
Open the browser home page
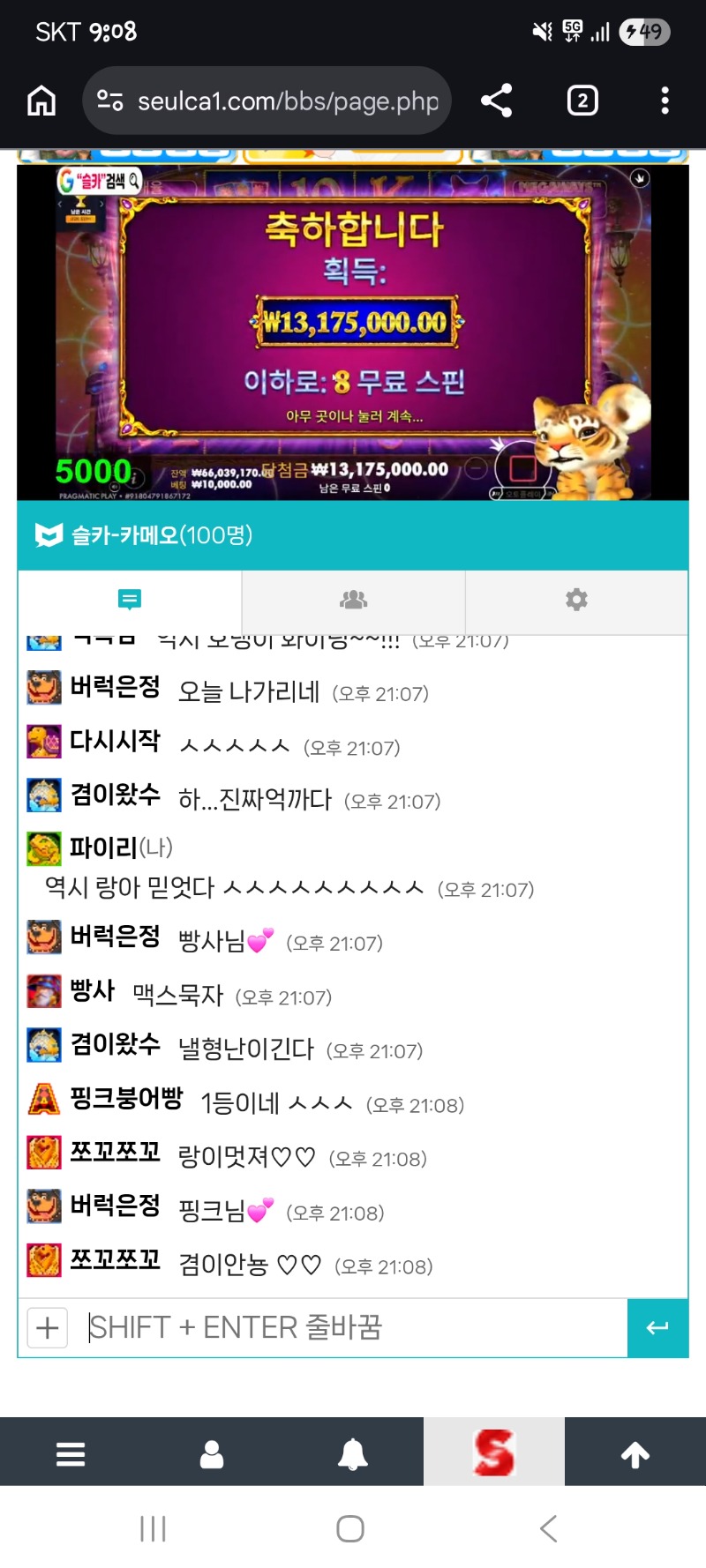pos(41,101)
